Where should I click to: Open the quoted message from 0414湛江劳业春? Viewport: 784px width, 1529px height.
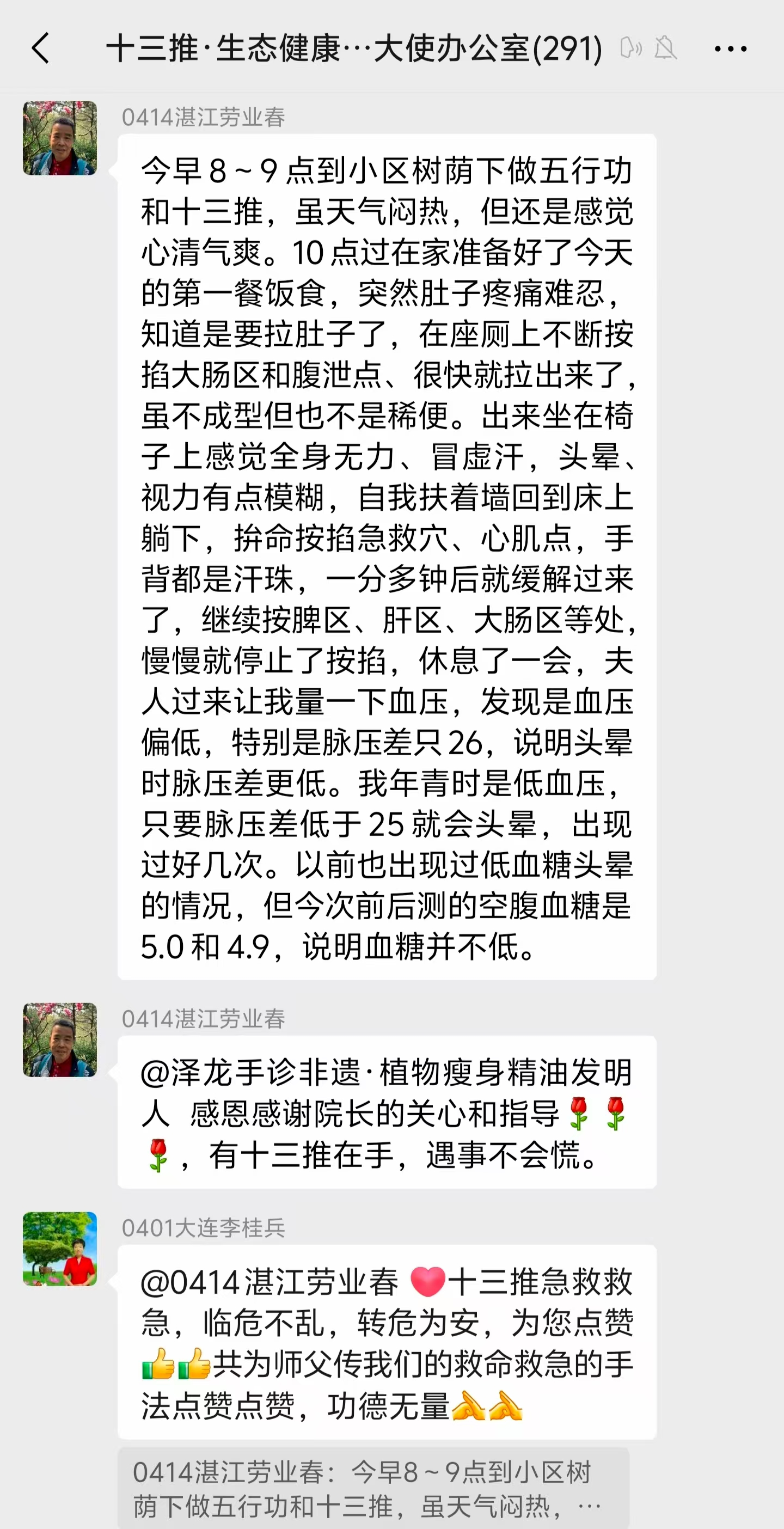[373, 1488]
